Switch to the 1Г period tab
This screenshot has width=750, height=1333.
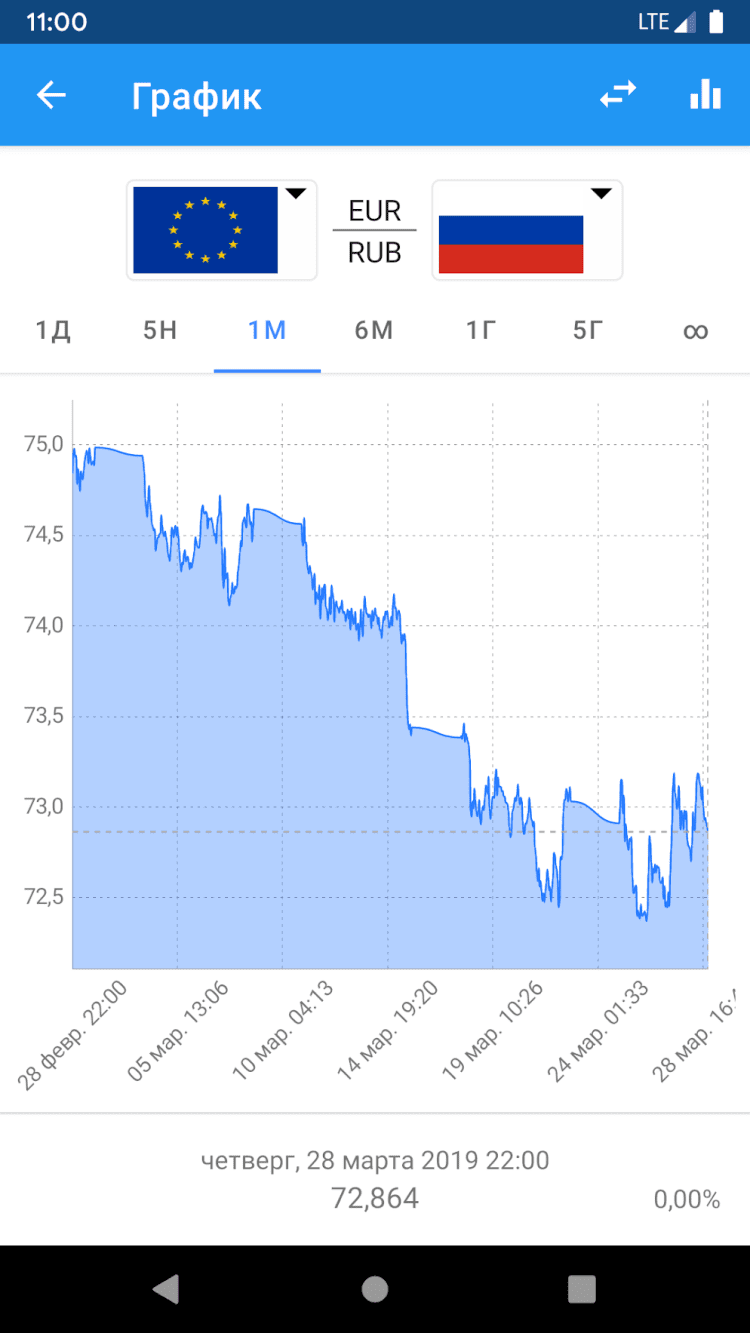(x=481, y=331)
